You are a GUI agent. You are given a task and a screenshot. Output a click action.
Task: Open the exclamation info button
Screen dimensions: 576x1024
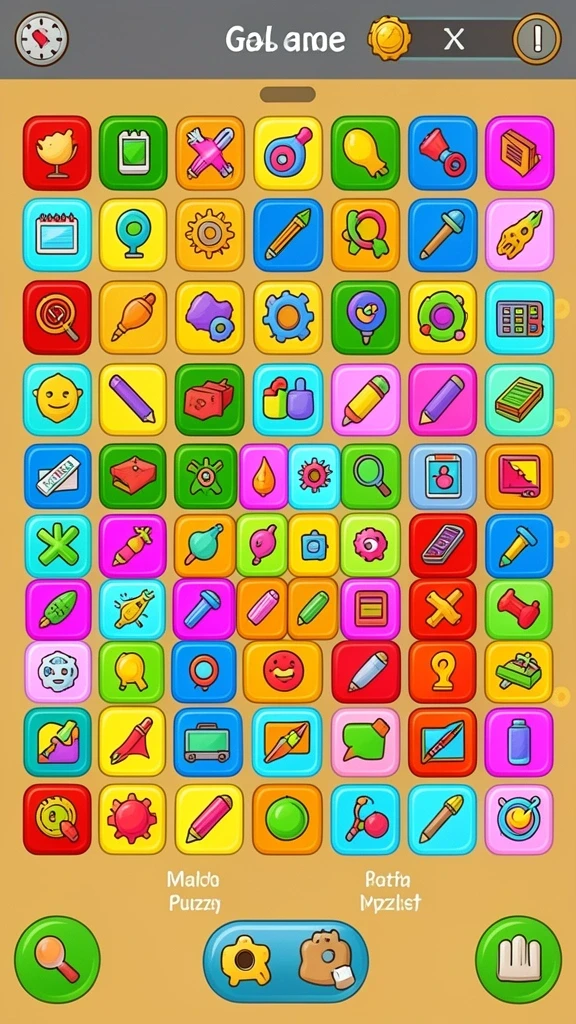[537, 39]
